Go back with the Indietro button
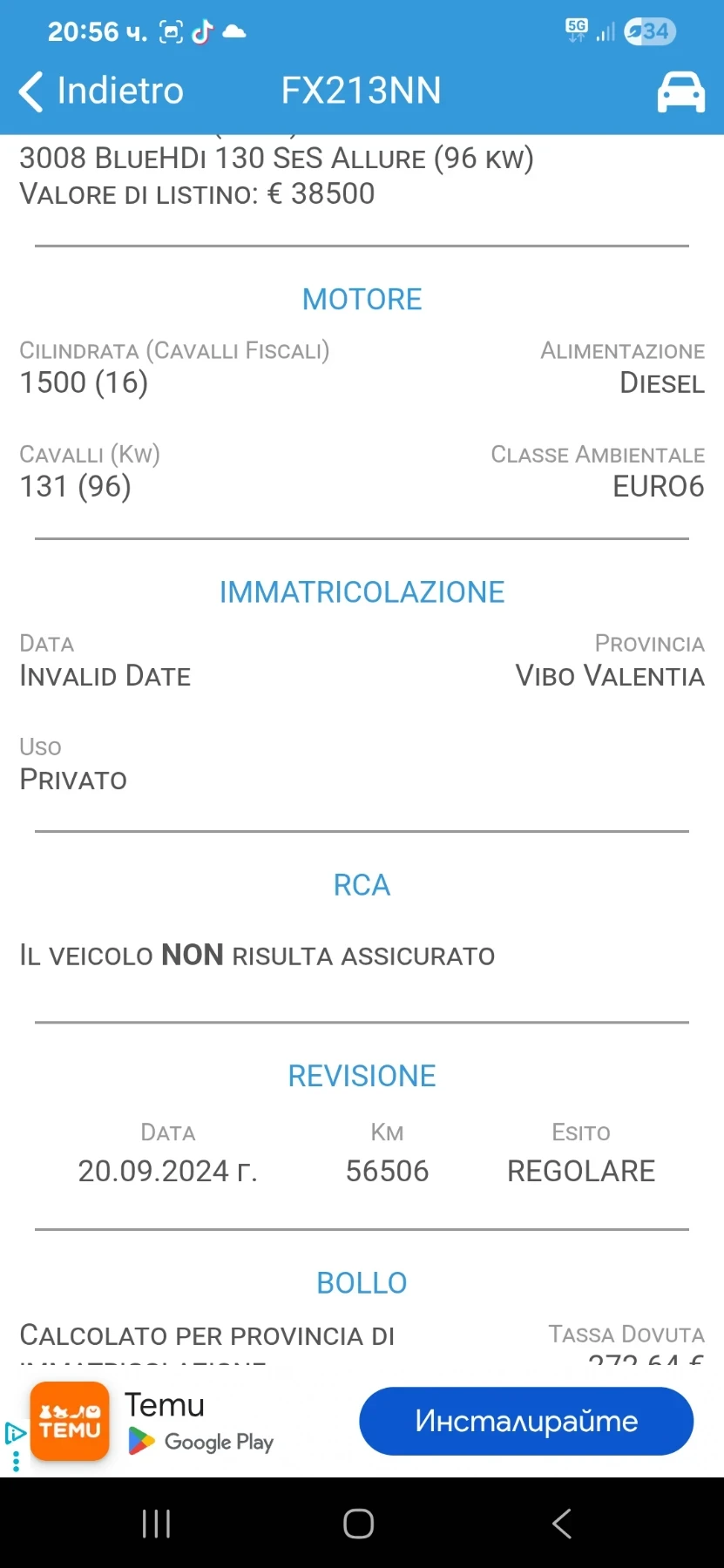 coord(100,91)
